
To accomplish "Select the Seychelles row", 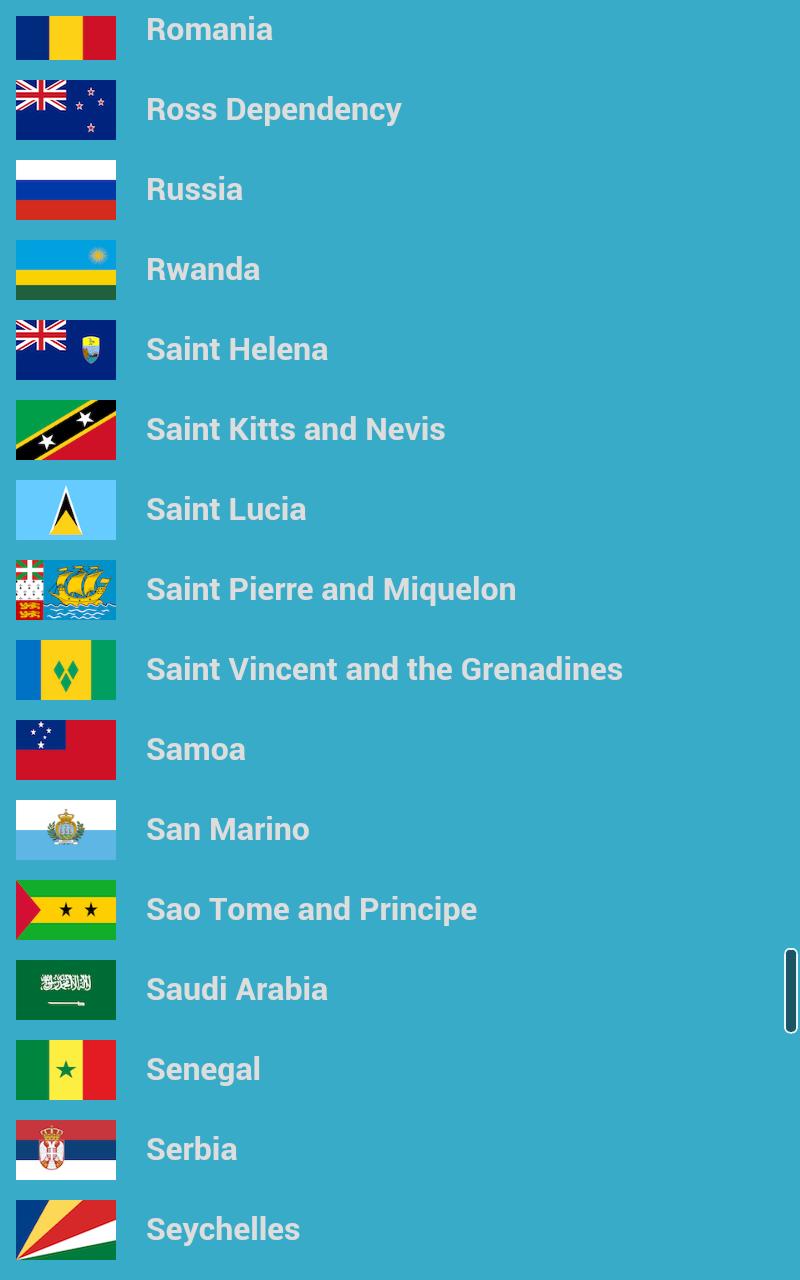I will [223, 1230].
